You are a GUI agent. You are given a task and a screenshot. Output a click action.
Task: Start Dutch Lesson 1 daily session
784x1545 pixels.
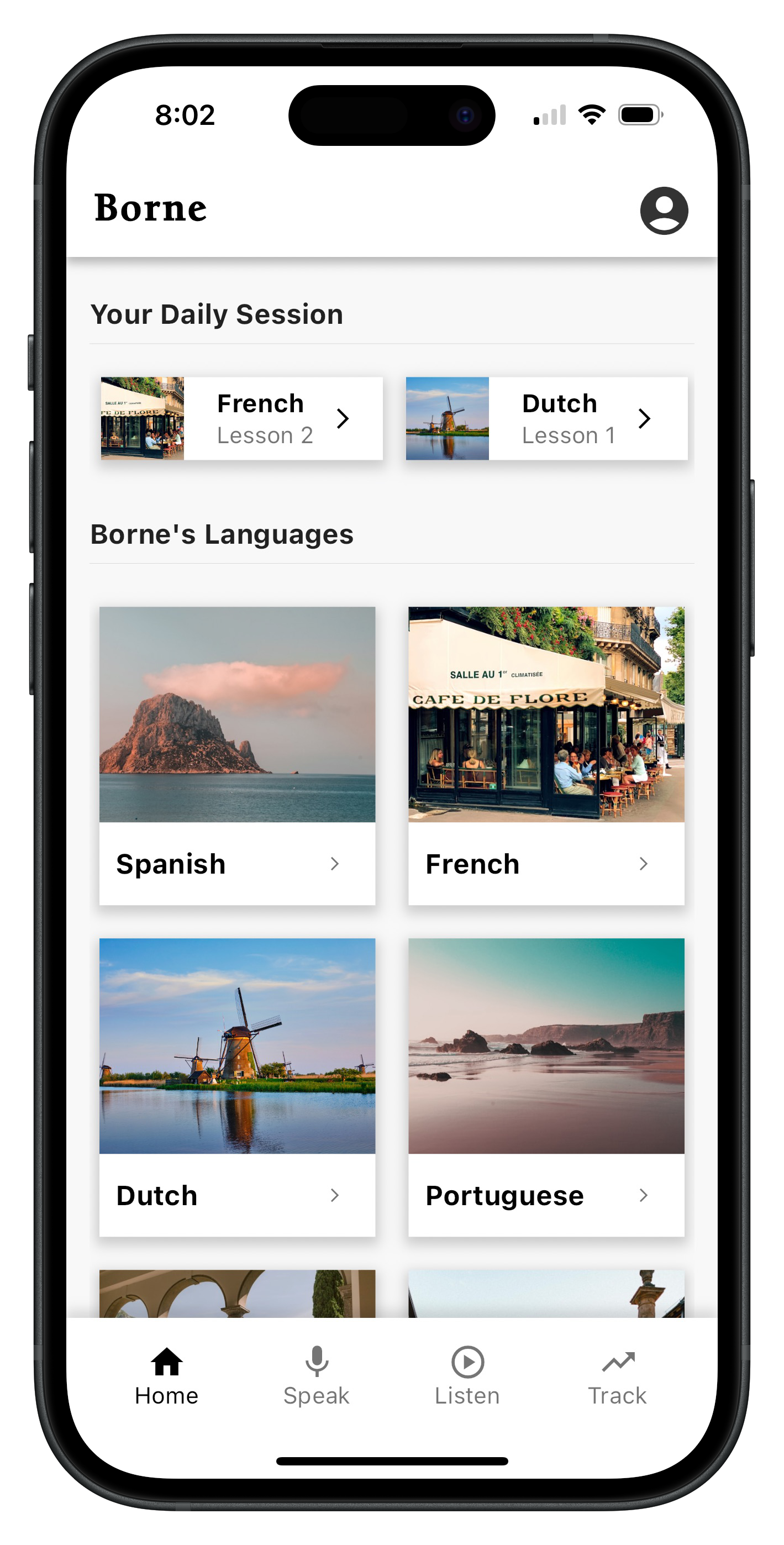click(x=546, y=419)
